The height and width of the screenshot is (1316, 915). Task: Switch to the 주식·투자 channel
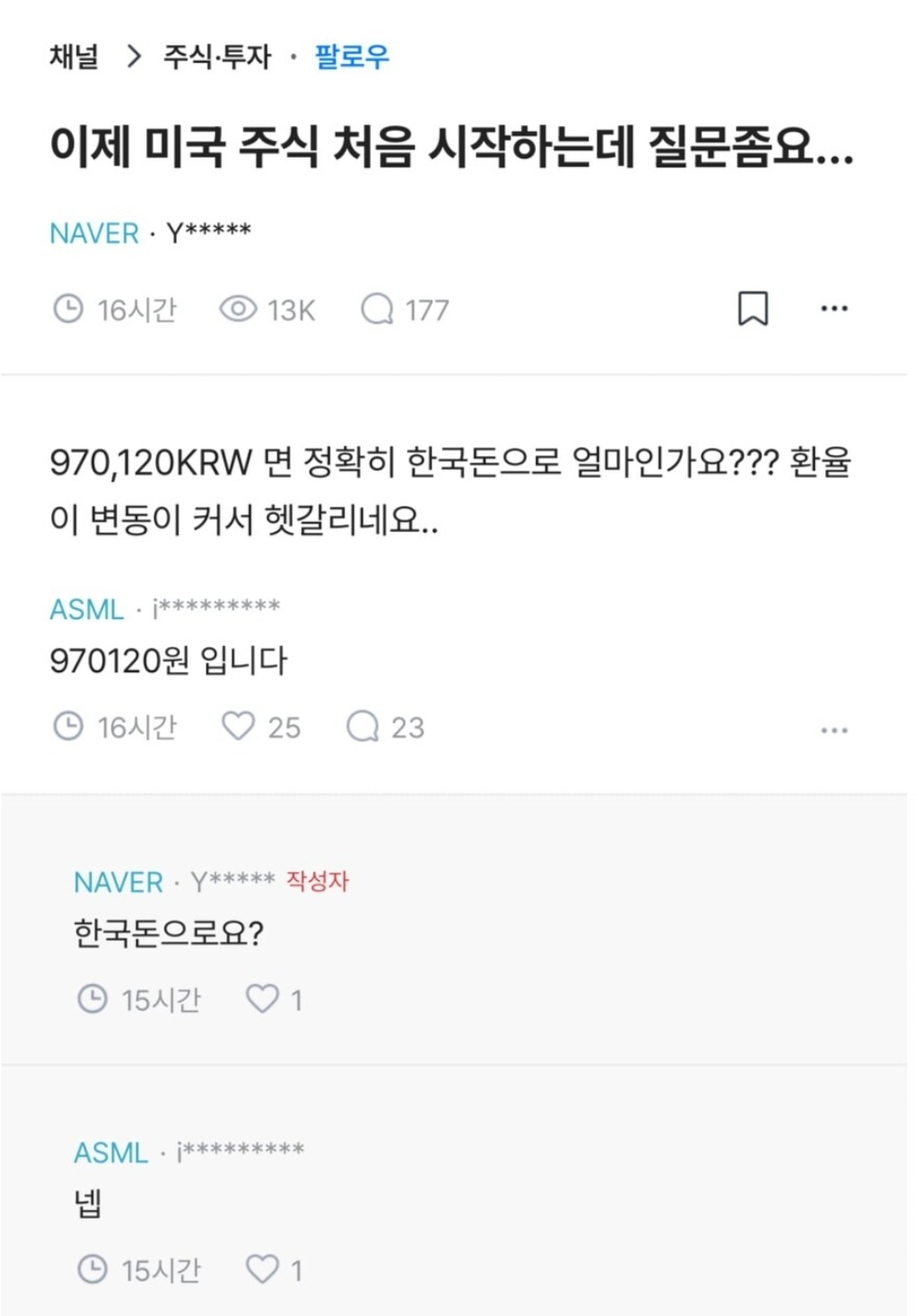(x=215, y=57)
